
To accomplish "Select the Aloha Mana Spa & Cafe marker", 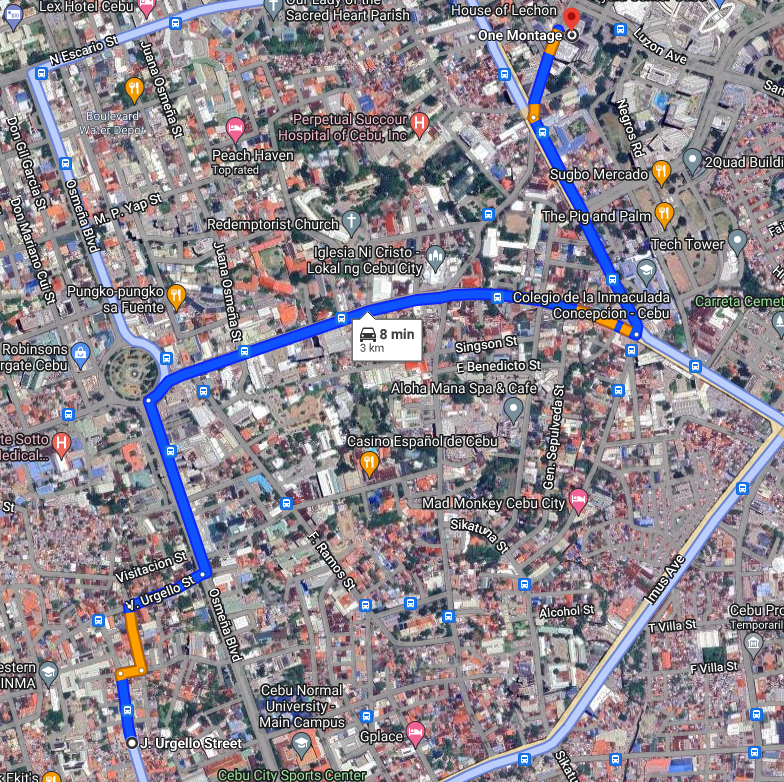I will tap(513, 408).
